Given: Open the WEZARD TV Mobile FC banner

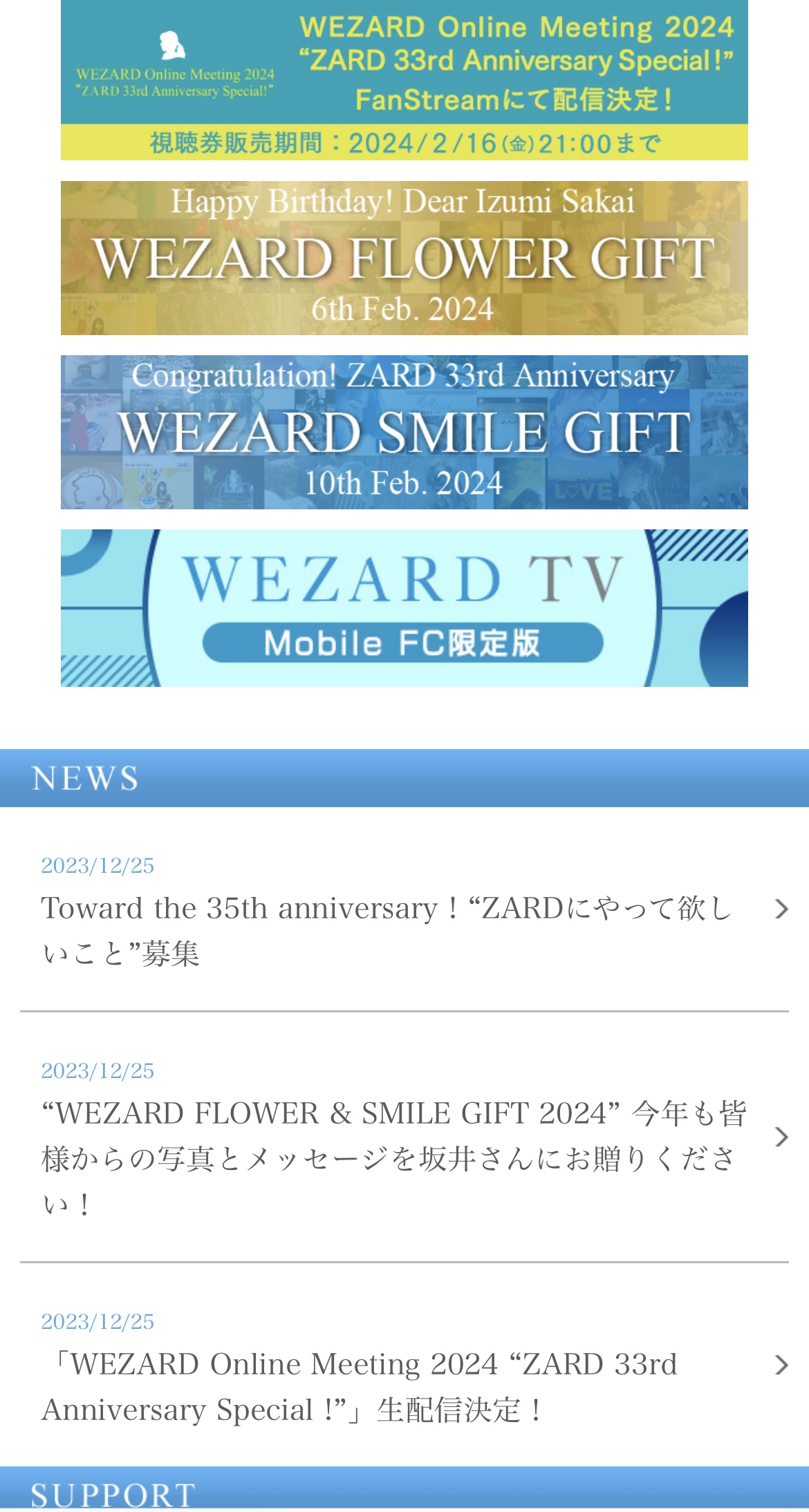Looking at the screenshot, I should 404,608.
